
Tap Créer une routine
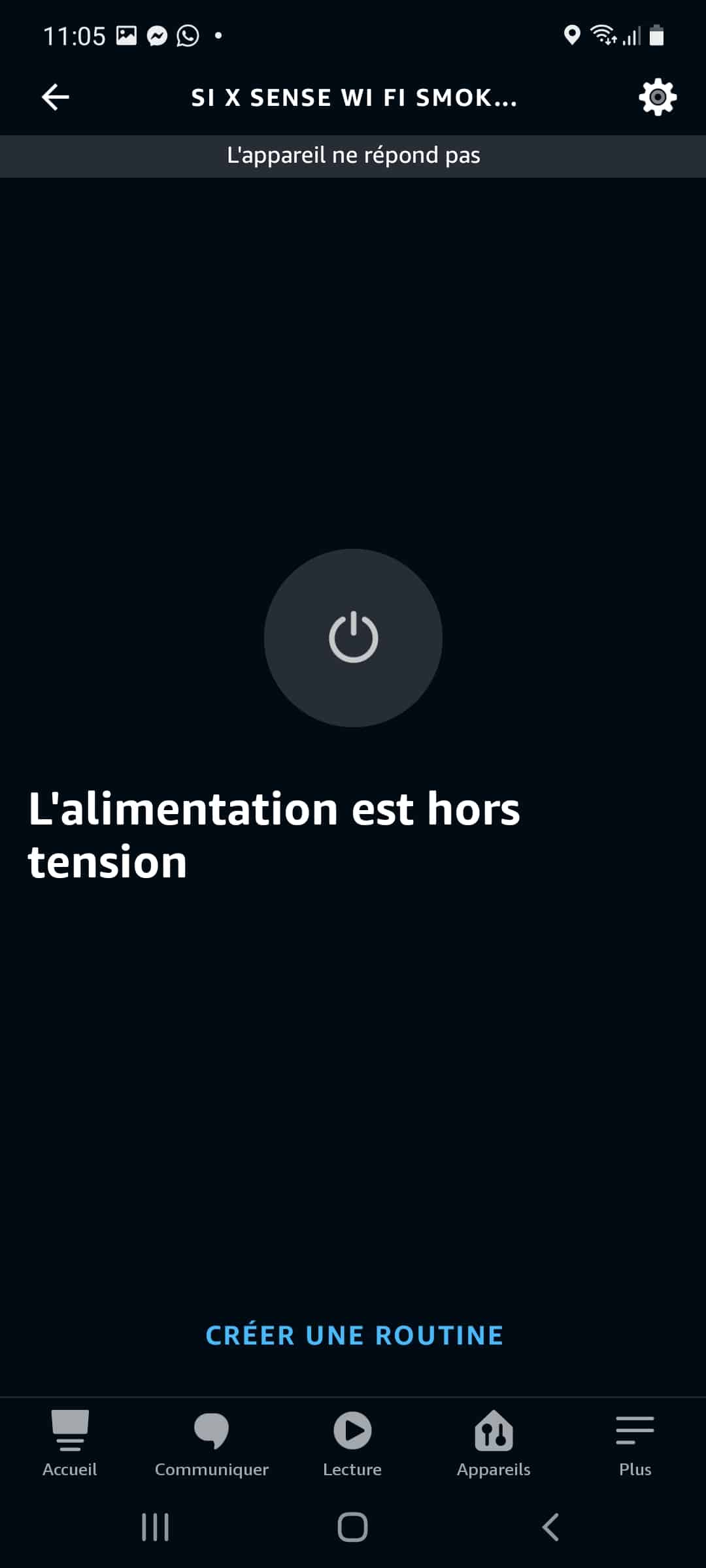coord(354,1335)
